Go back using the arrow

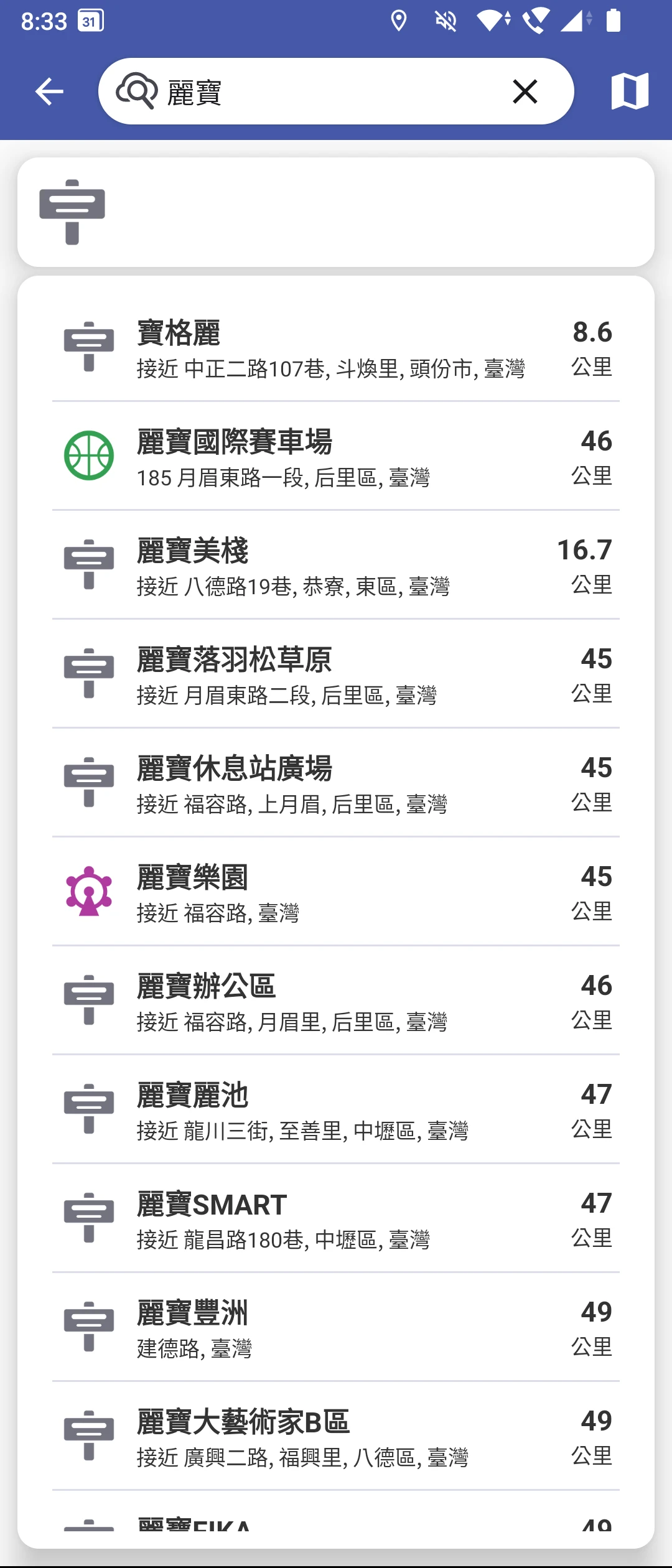50,92
